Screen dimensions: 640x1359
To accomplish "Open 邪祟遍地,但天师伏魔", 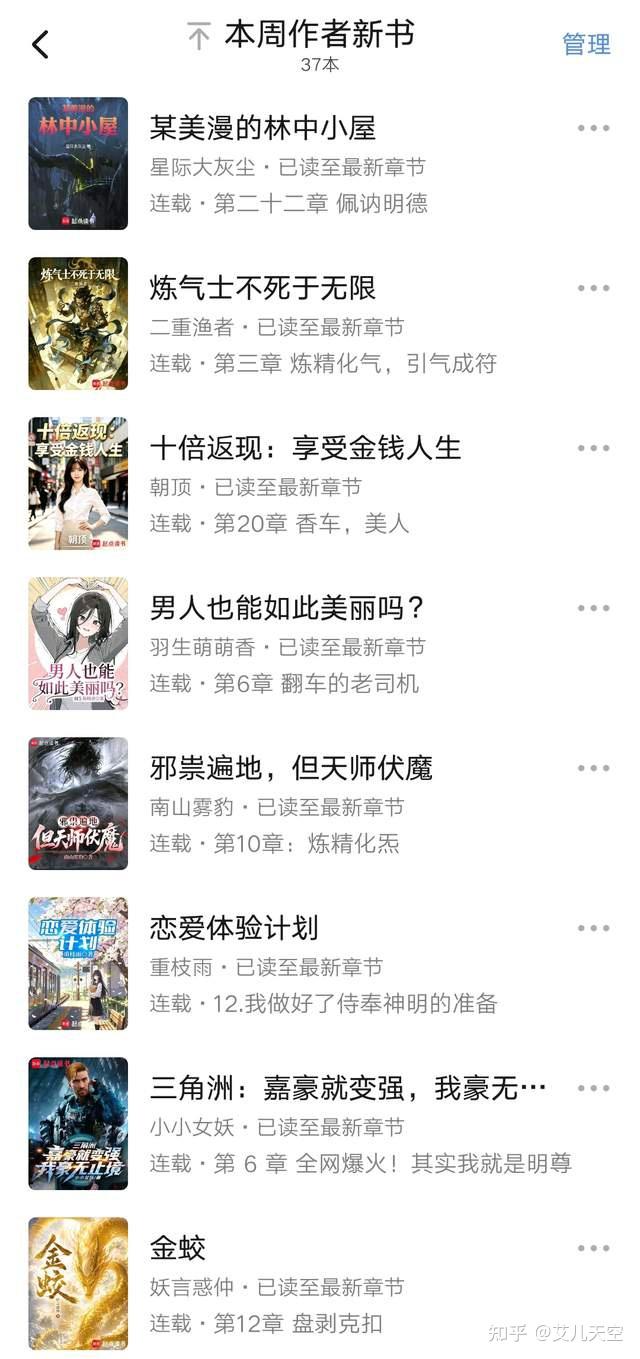I will coord(320,804).
